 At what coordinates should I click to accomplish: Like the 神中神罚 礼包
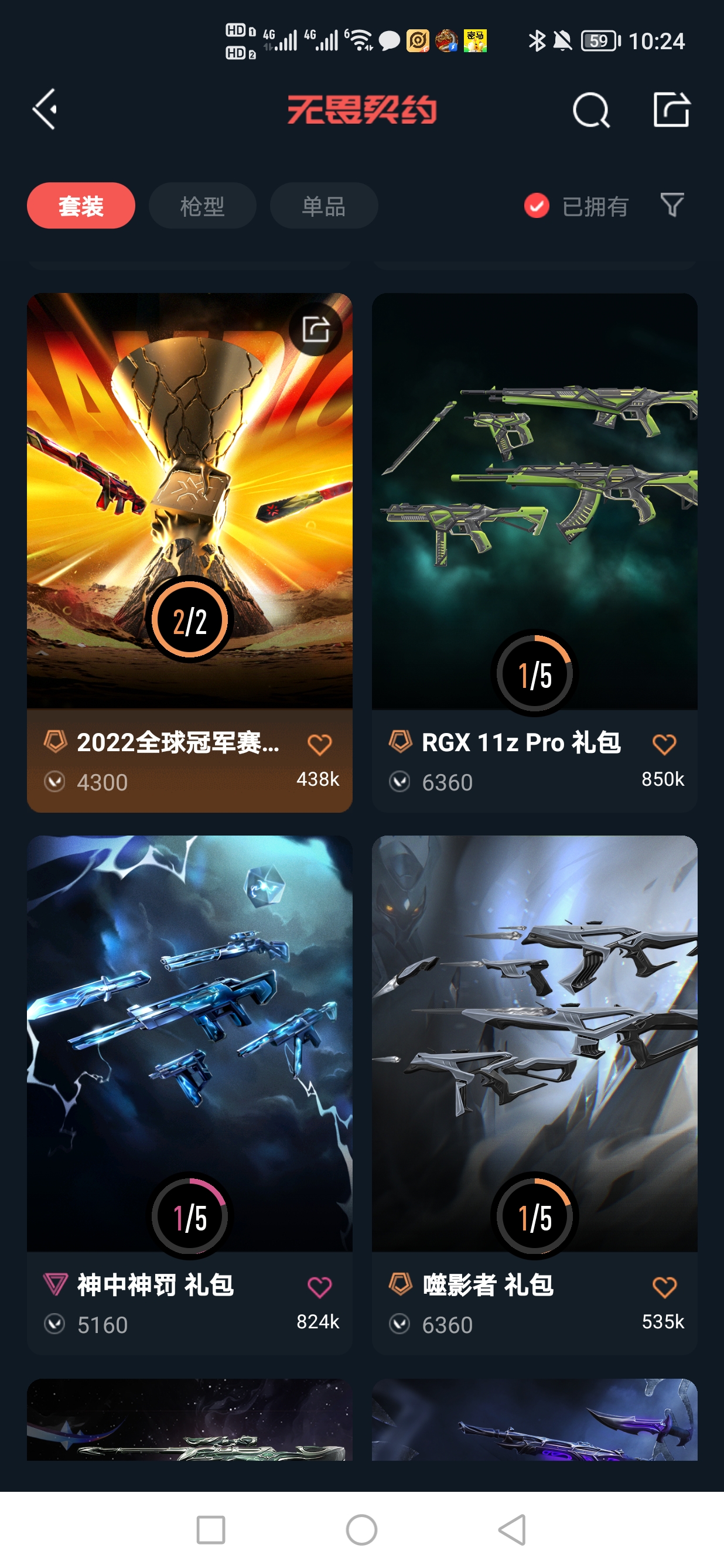[x=319, y=1287]
